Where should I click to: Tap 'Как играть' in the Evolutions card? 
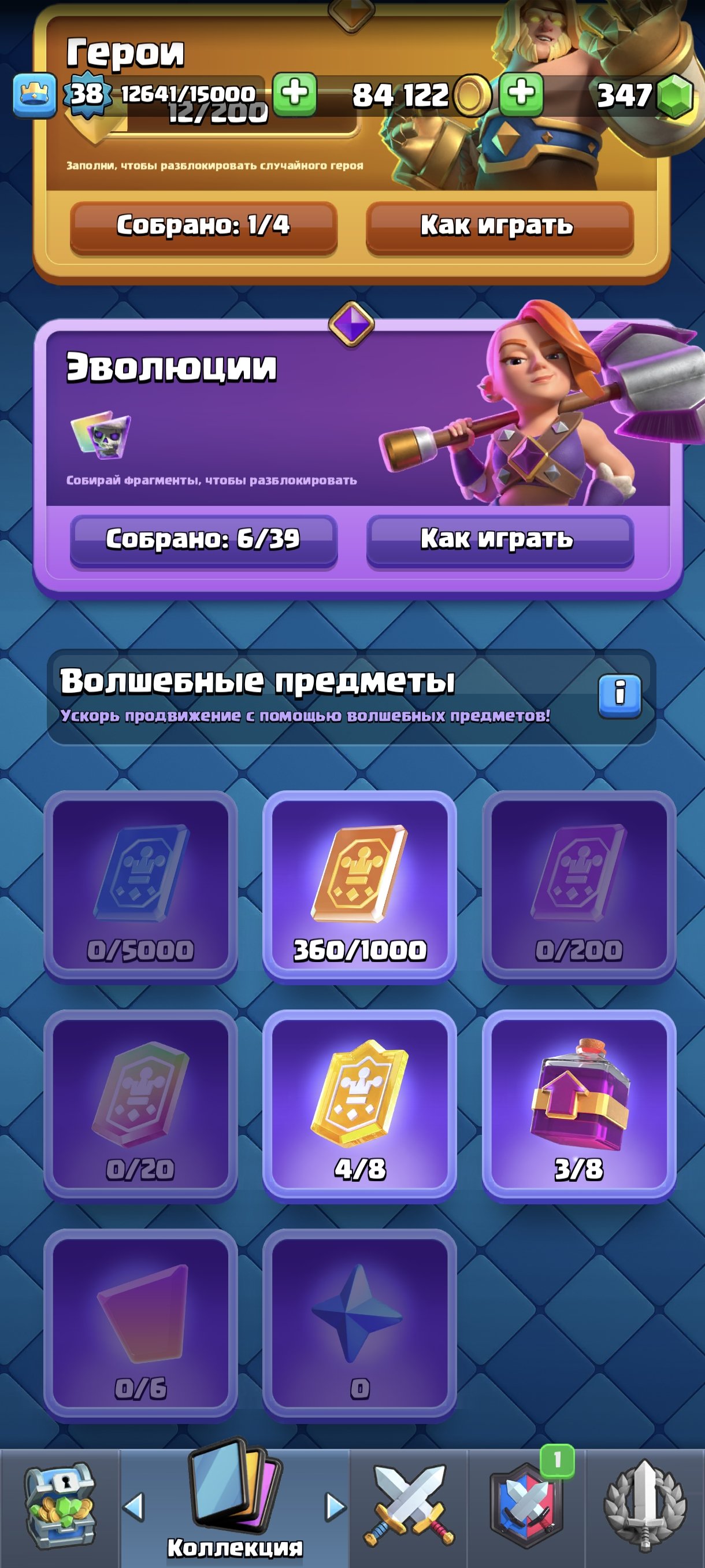[x=499, y=540]
